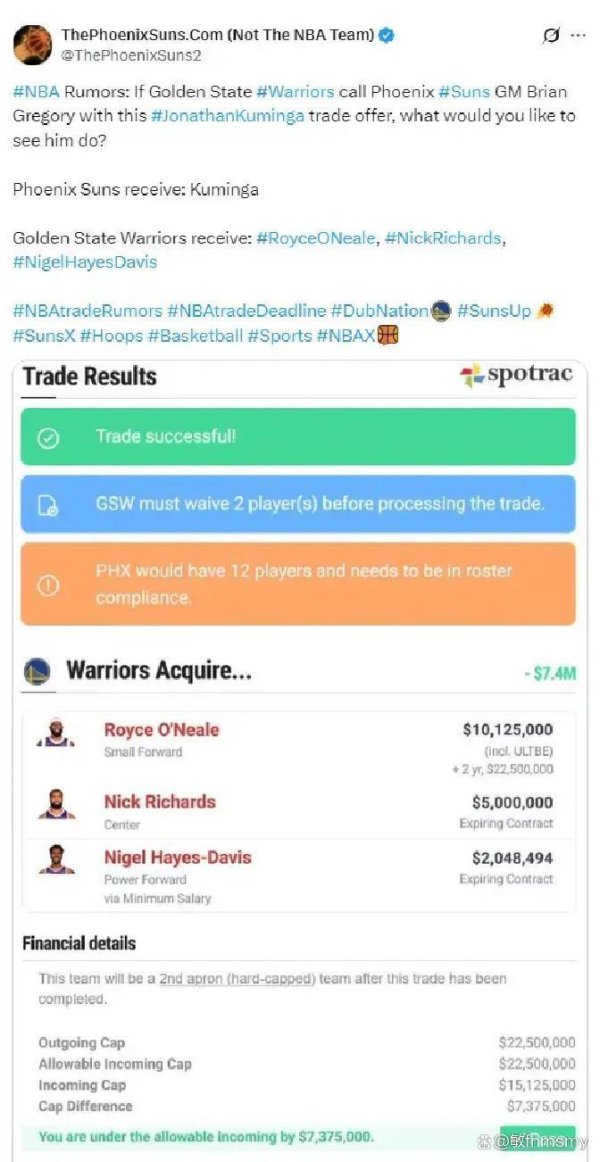600x1162 pixels.
Task: Tap the #NBAtradeDeadline hashtag
Action: pyautogui.click(x=246, y=311)
